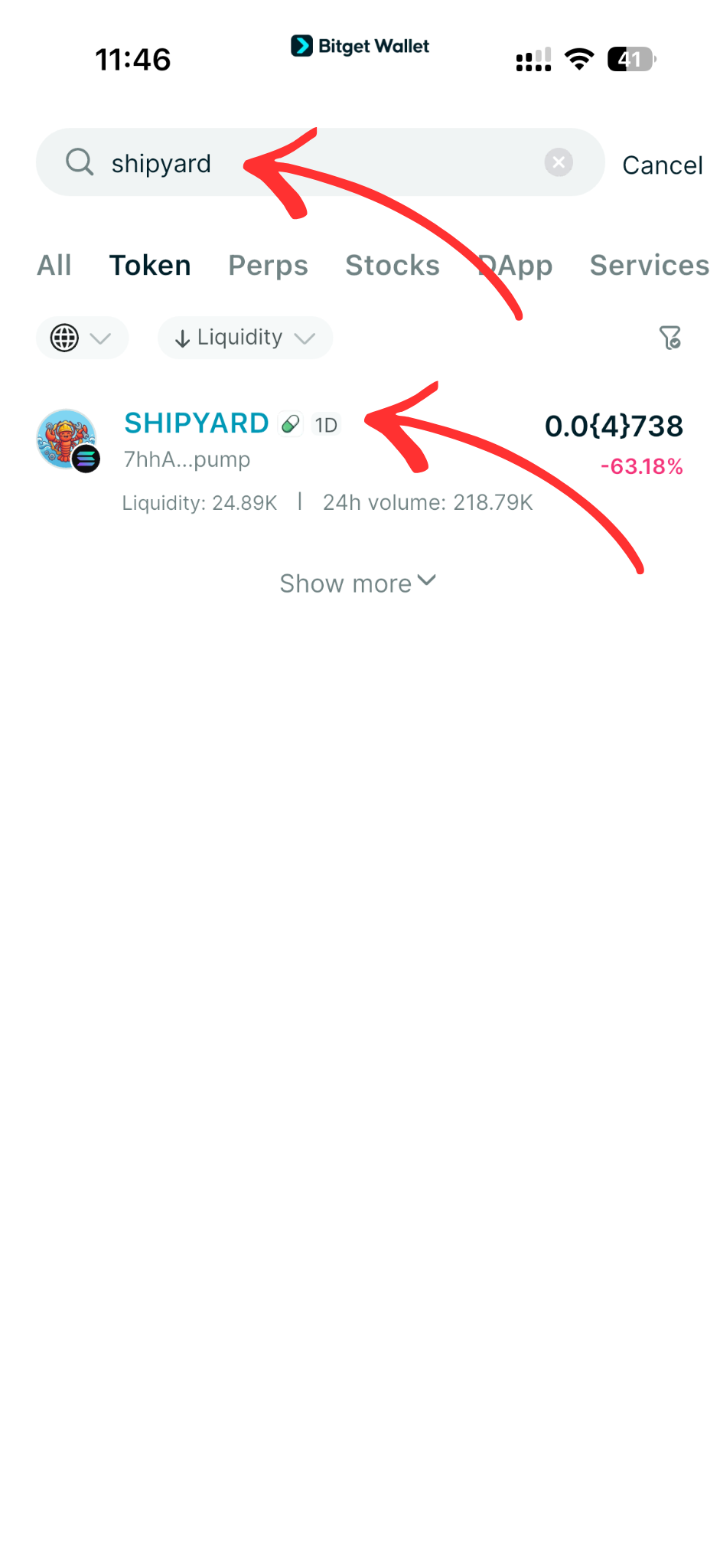Open the SHIPYARD token result
720x1568 pixels.
point(197,423)
